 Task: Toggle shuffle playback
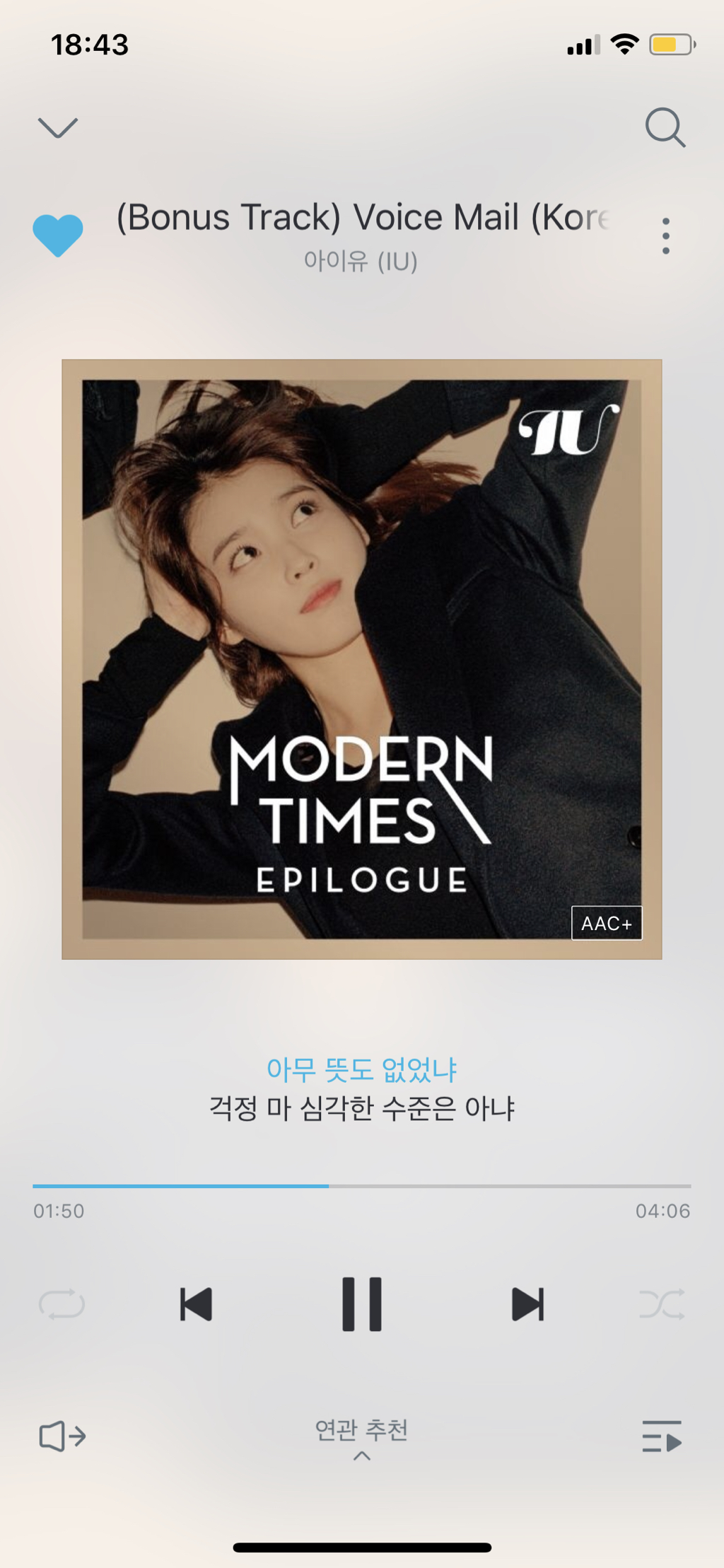(662, 1304)
